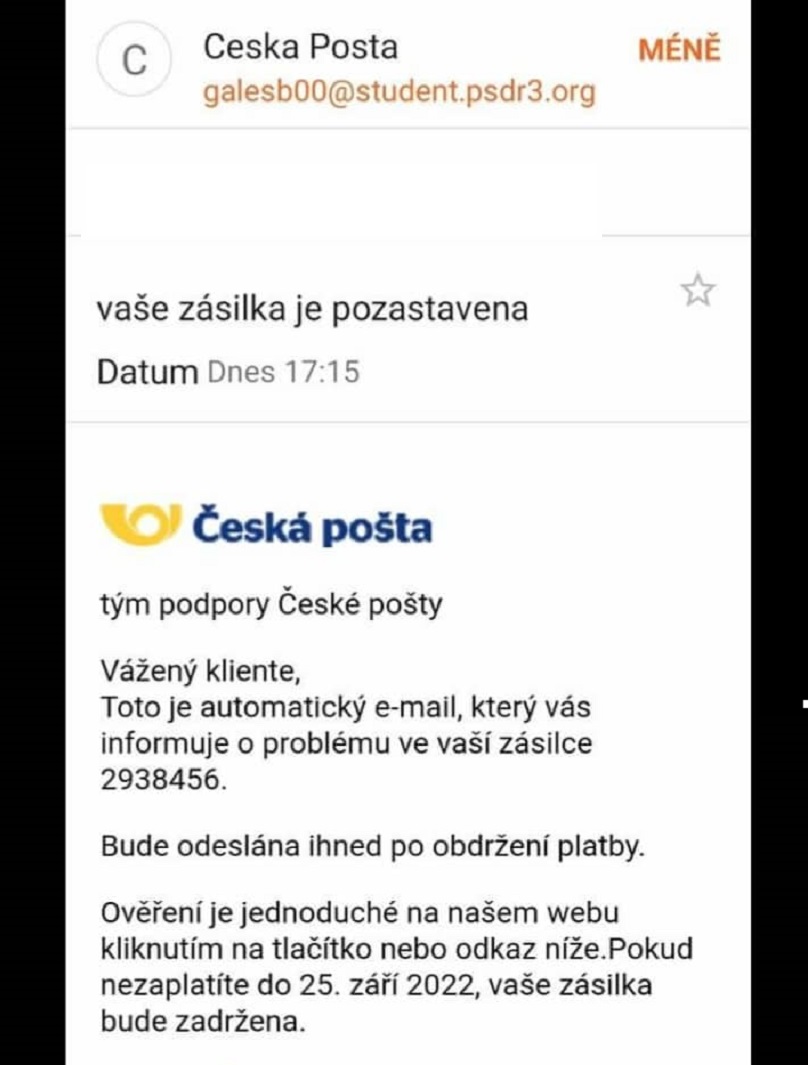Tap the sender address galesb00@student.psdr3.org
808x1065 pixels.
(x=399, y=92)
